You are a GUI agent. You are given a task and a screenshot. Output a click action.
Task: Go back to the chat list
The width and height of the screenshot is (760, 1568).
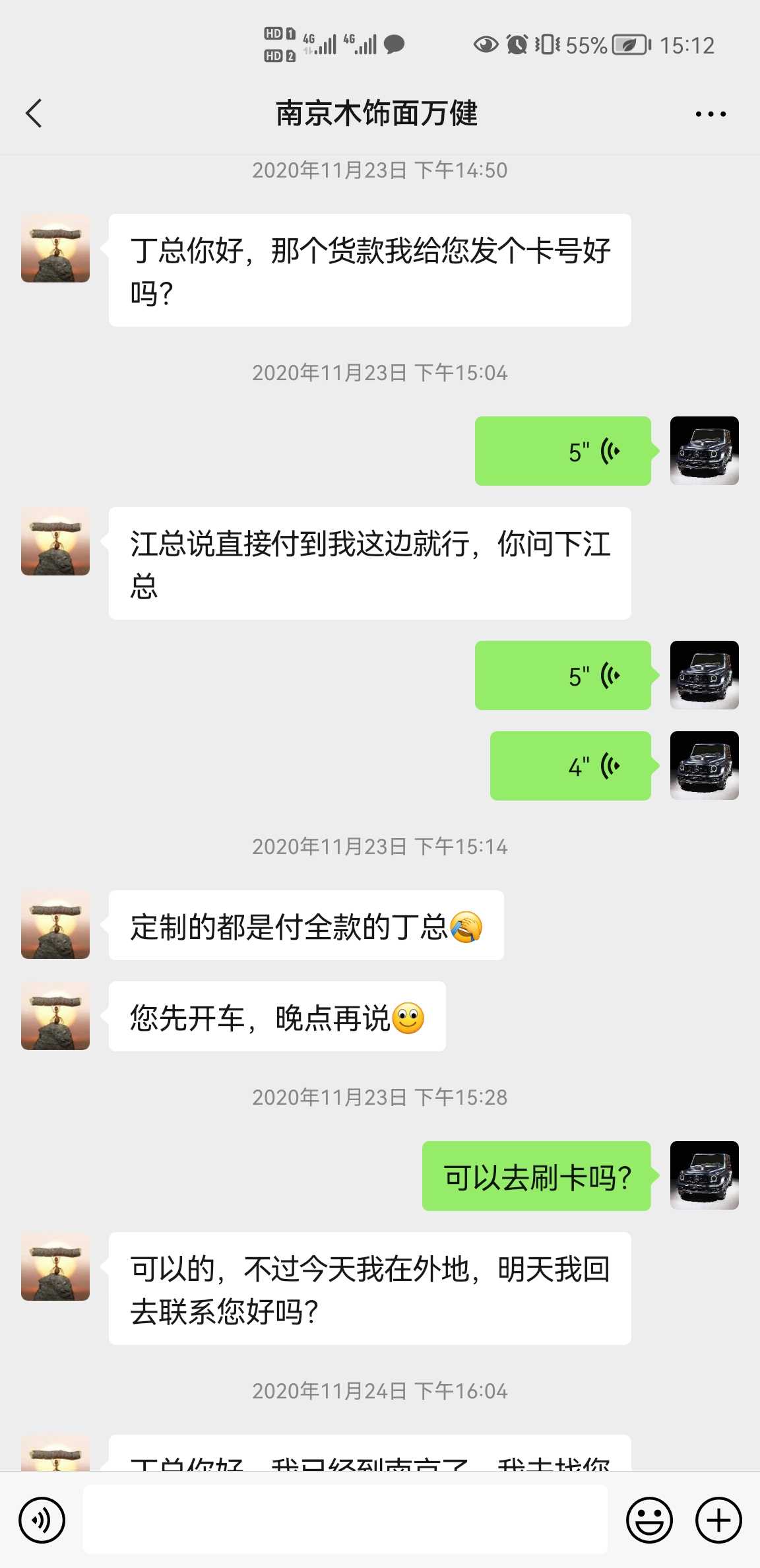34,114
